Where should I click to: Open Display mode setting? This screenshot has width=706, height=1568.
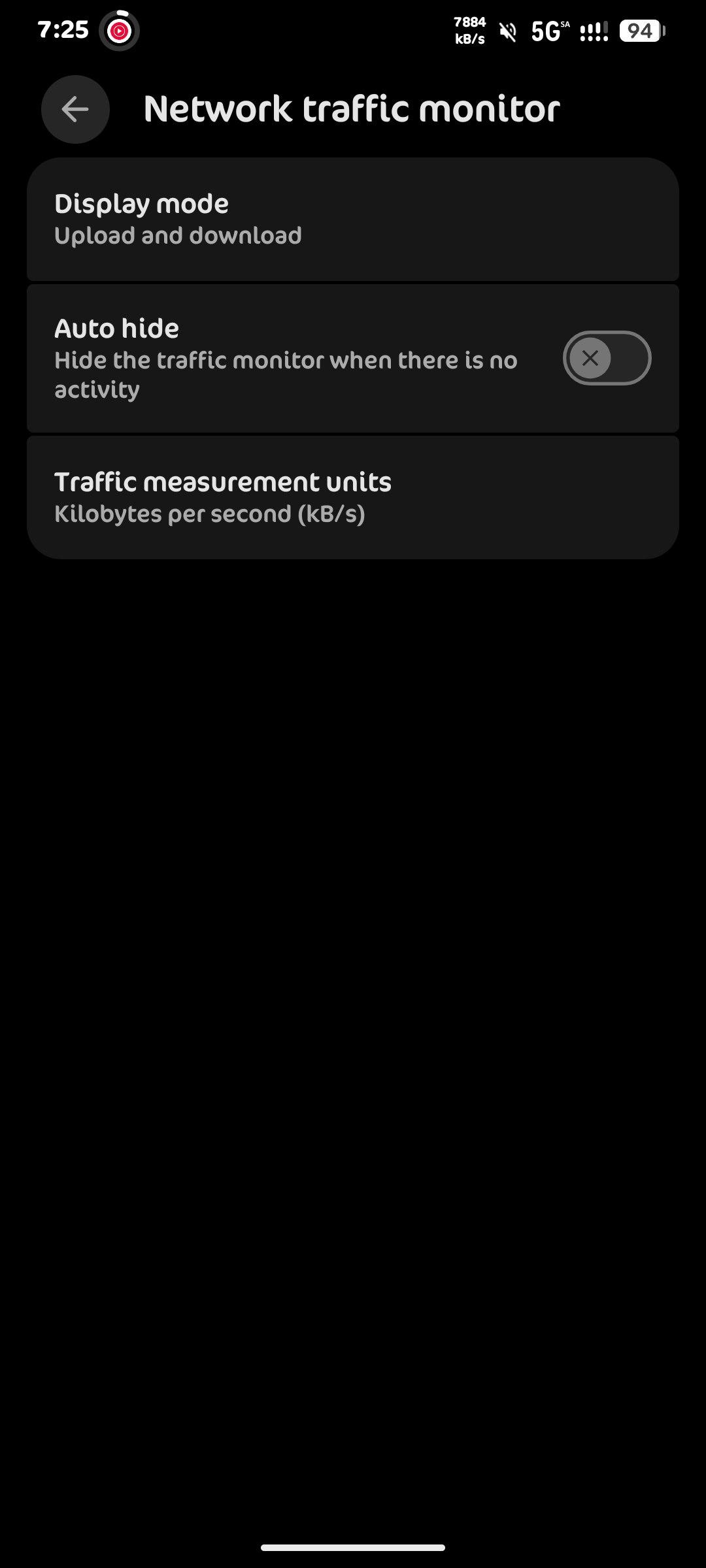tap(353, 219)
